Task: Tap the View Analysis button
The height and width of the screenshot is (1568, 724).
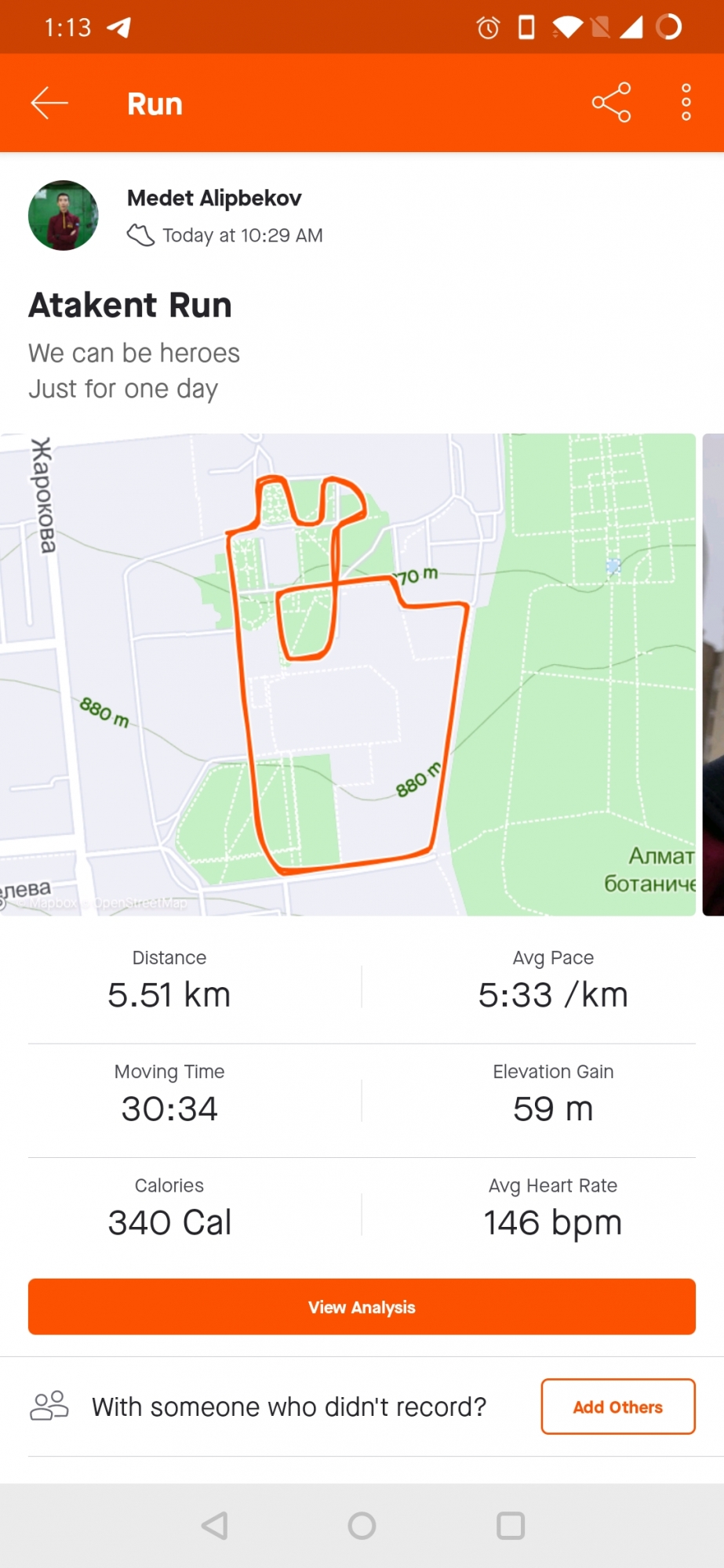Action: coord(362,1306)
